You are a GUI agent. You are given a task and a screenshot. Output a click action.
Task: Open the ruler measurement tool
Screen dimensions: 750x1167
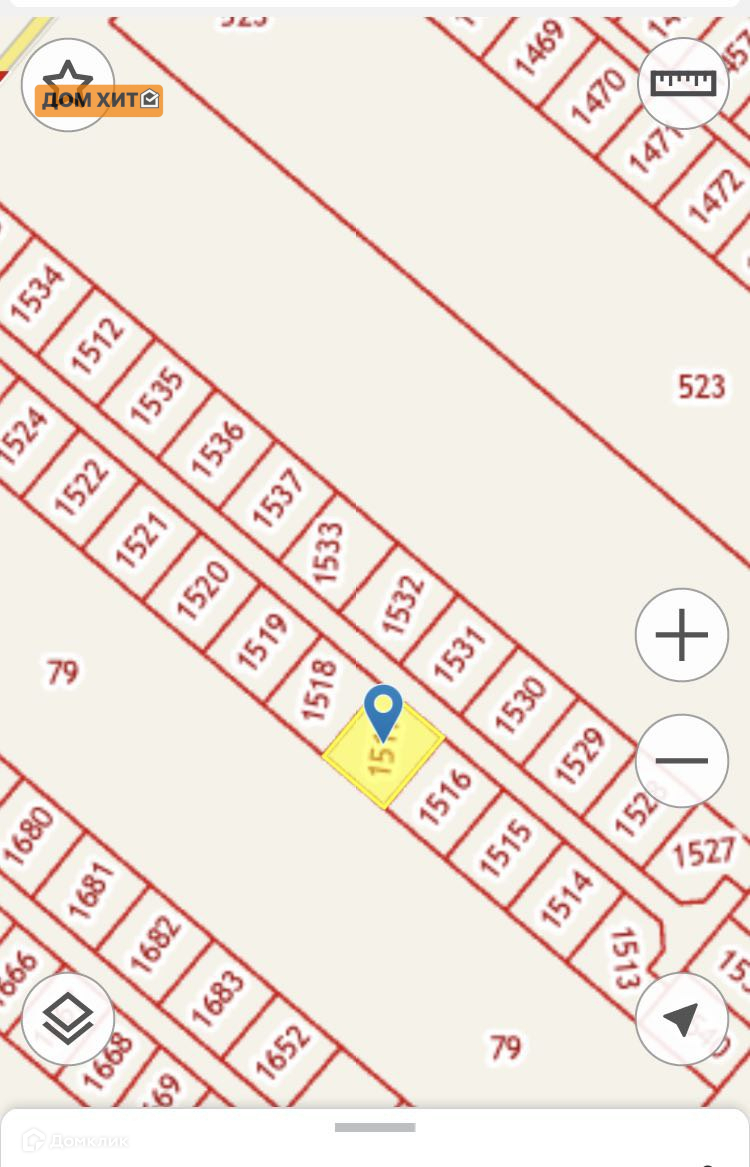click(x=683, y=83)
